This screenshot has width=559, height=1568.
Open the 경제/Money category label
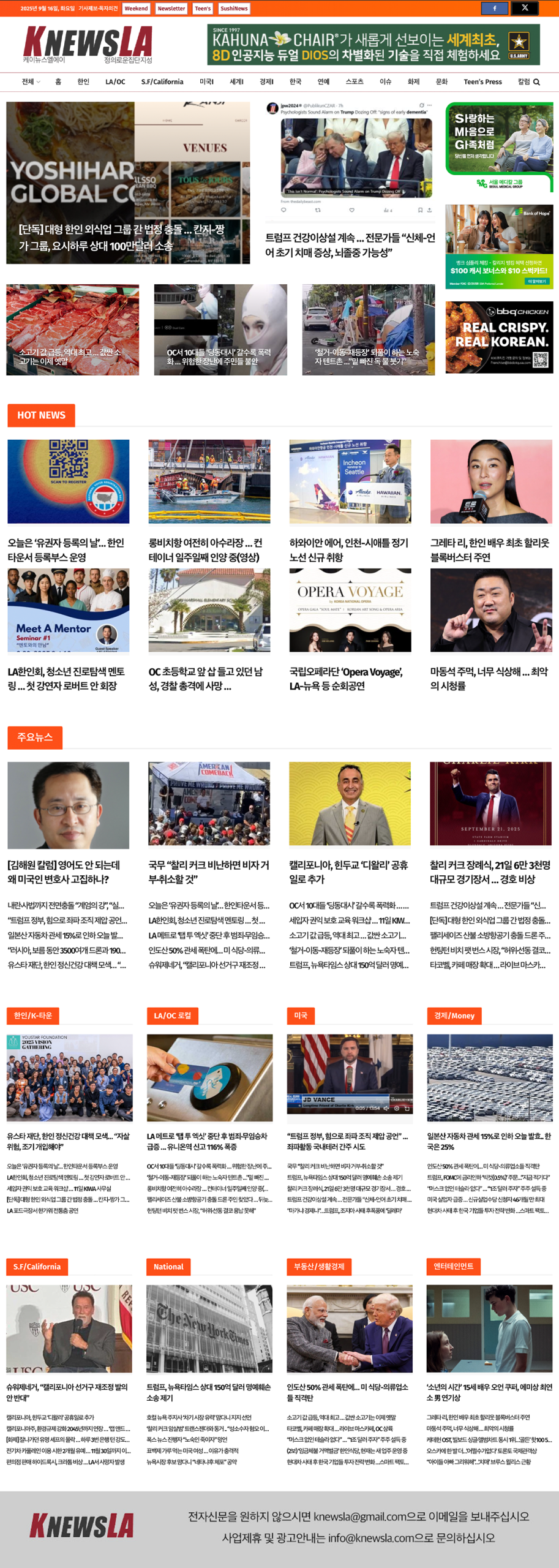[454, 1016]
